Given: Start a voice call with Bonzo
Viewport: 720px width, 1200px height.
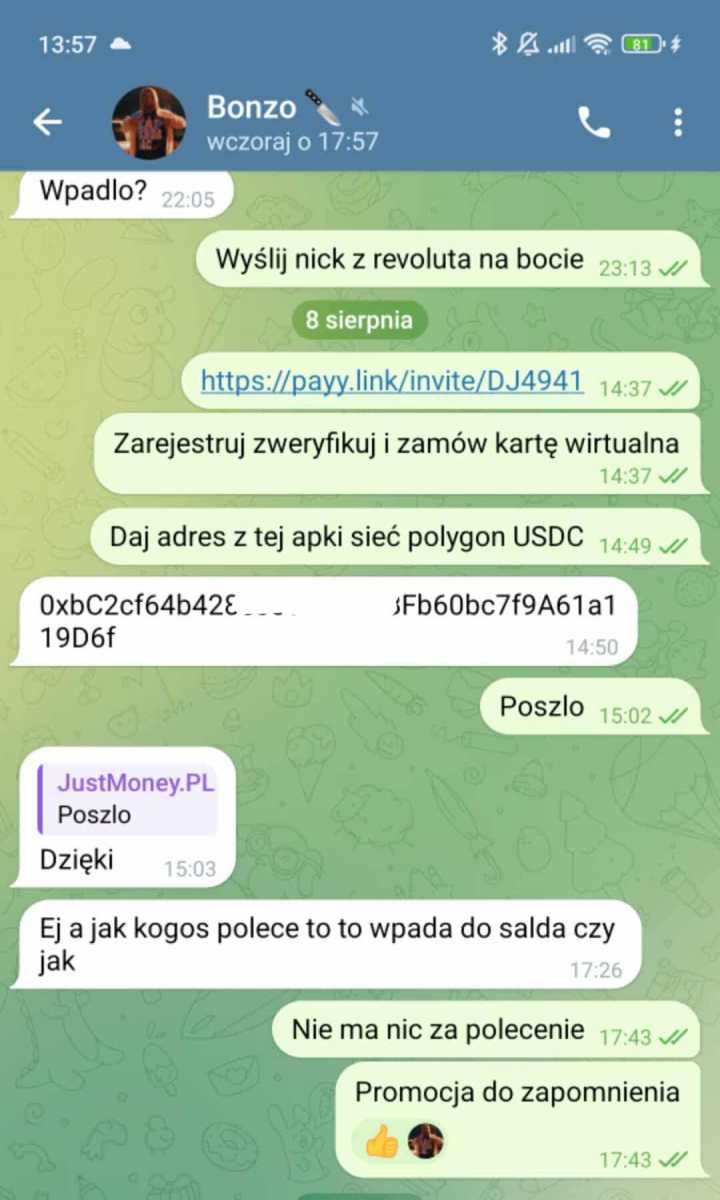Looking at the screenshot, I should click(594, 122).
